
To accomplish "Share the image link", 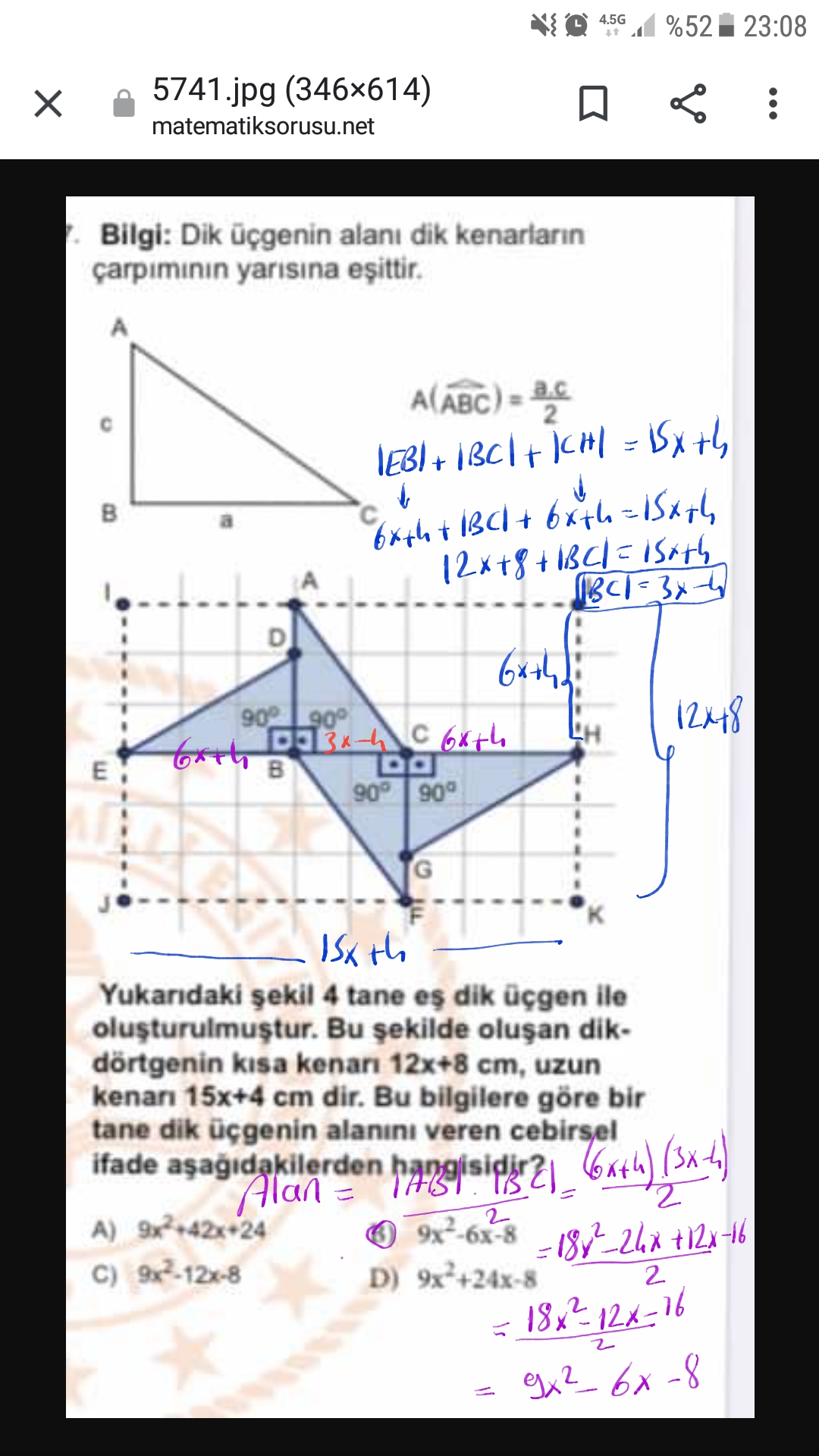I will tap(688, 104).
